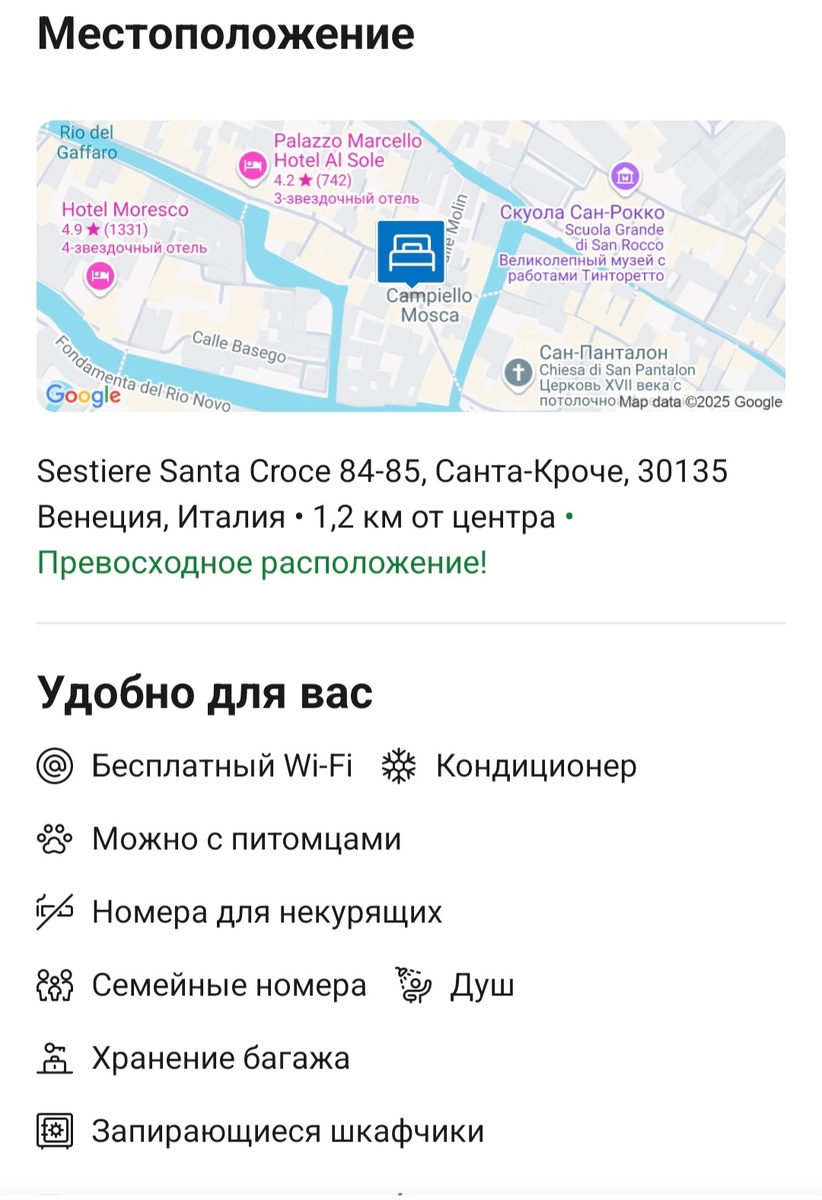Click the Местоположение section heading
822x1200 pixels.
(x=225, y=33)
